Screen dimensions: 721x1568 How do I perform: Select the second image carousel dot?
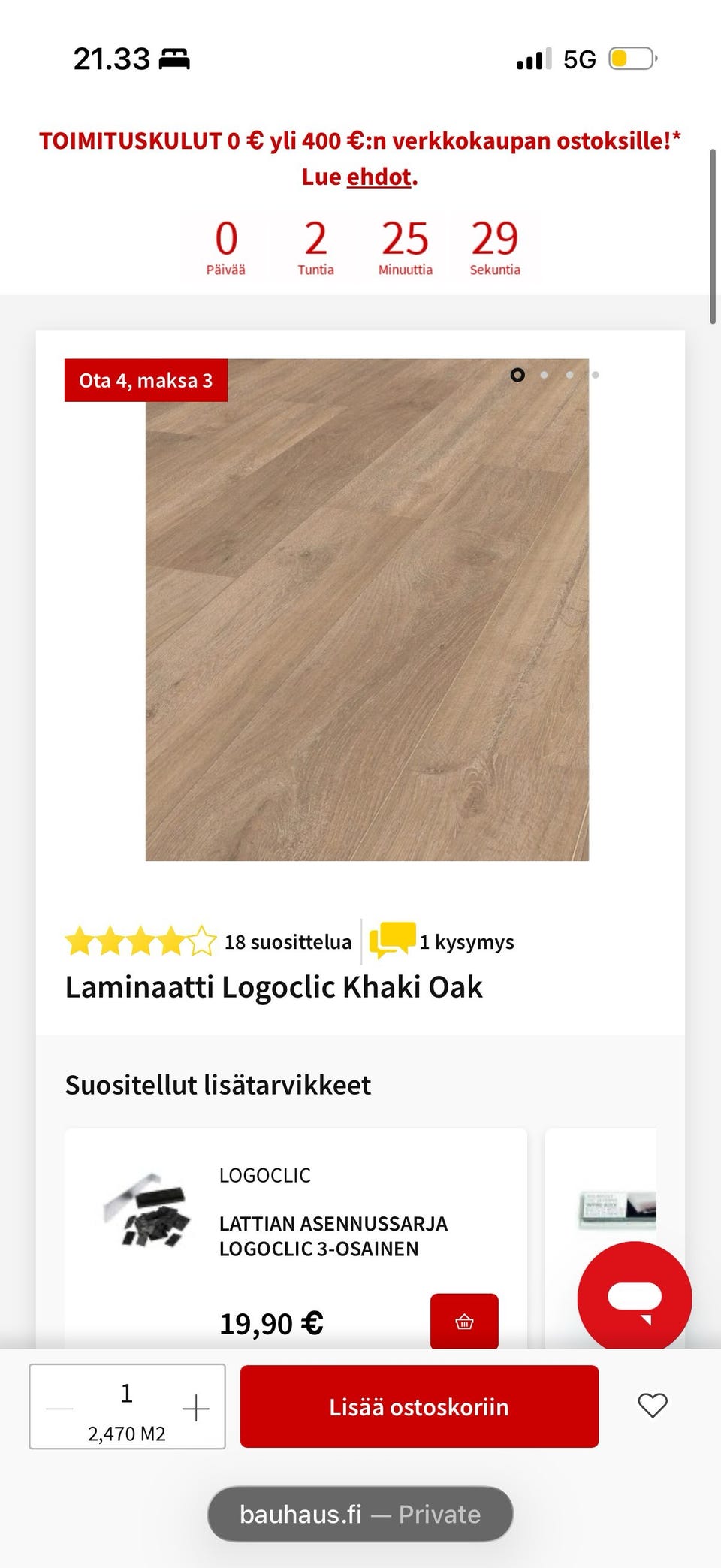(544, 374)
